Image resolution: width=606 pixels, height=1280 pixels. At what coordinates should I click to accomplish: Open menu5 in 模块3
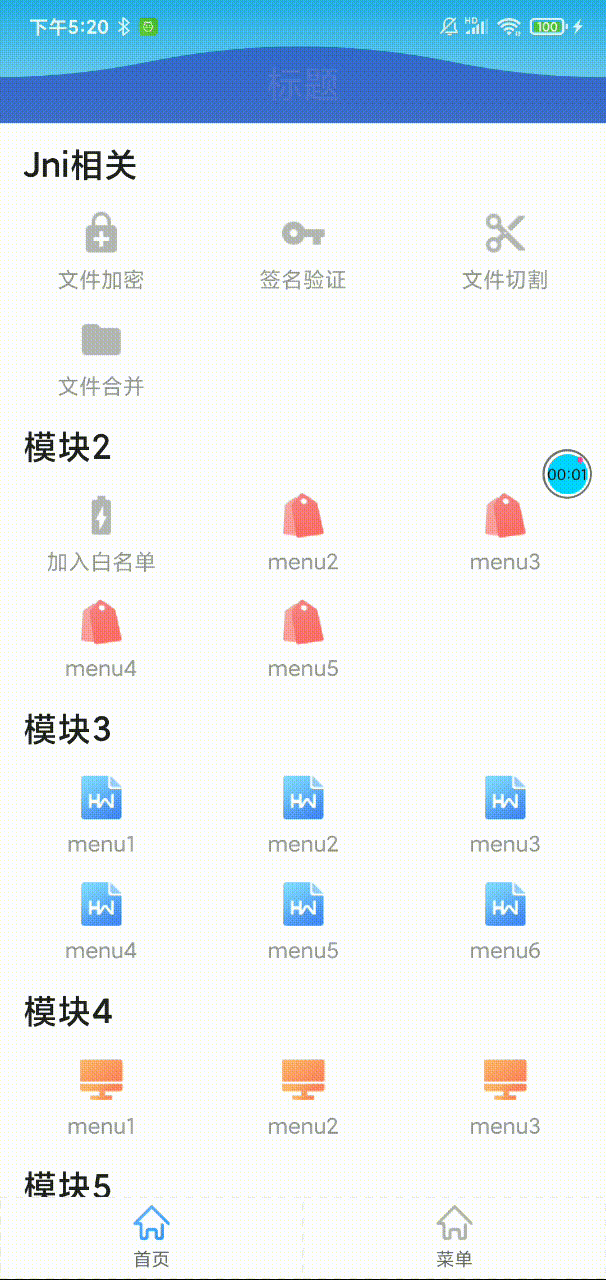click(x=303, y=922)
